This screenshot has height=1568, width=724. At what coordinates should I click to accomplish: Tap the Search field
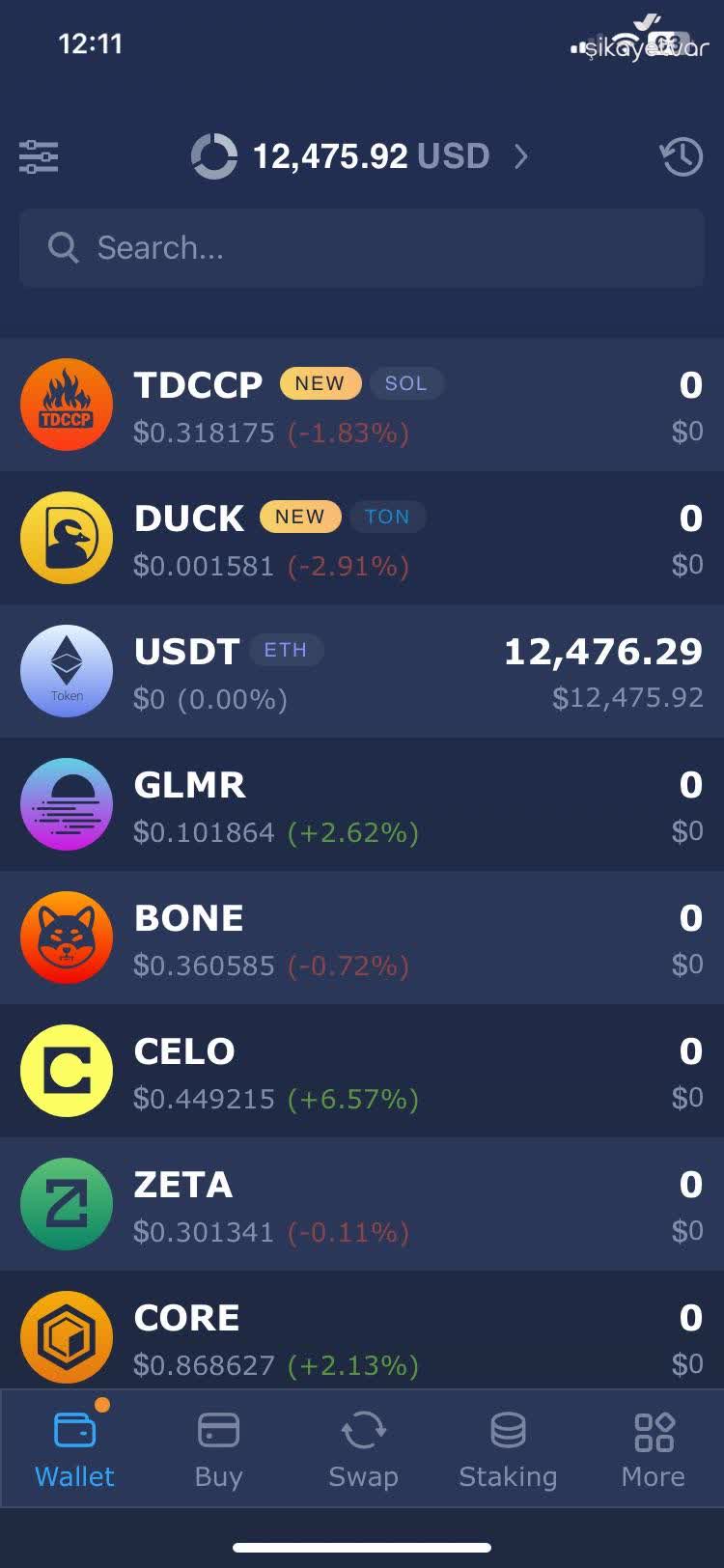point(362,248)
